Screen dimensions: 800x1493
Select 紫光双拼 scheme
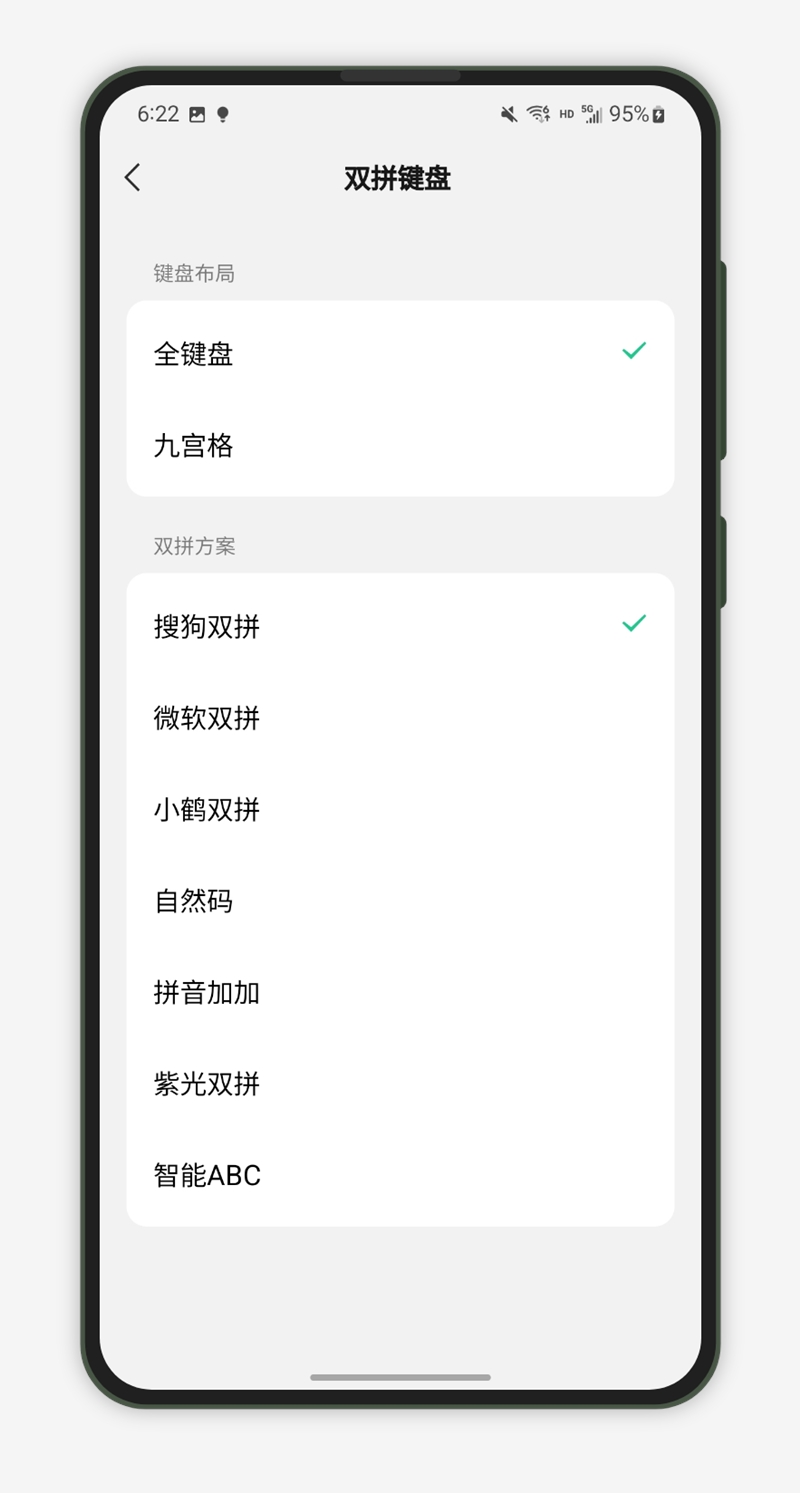400,1084
